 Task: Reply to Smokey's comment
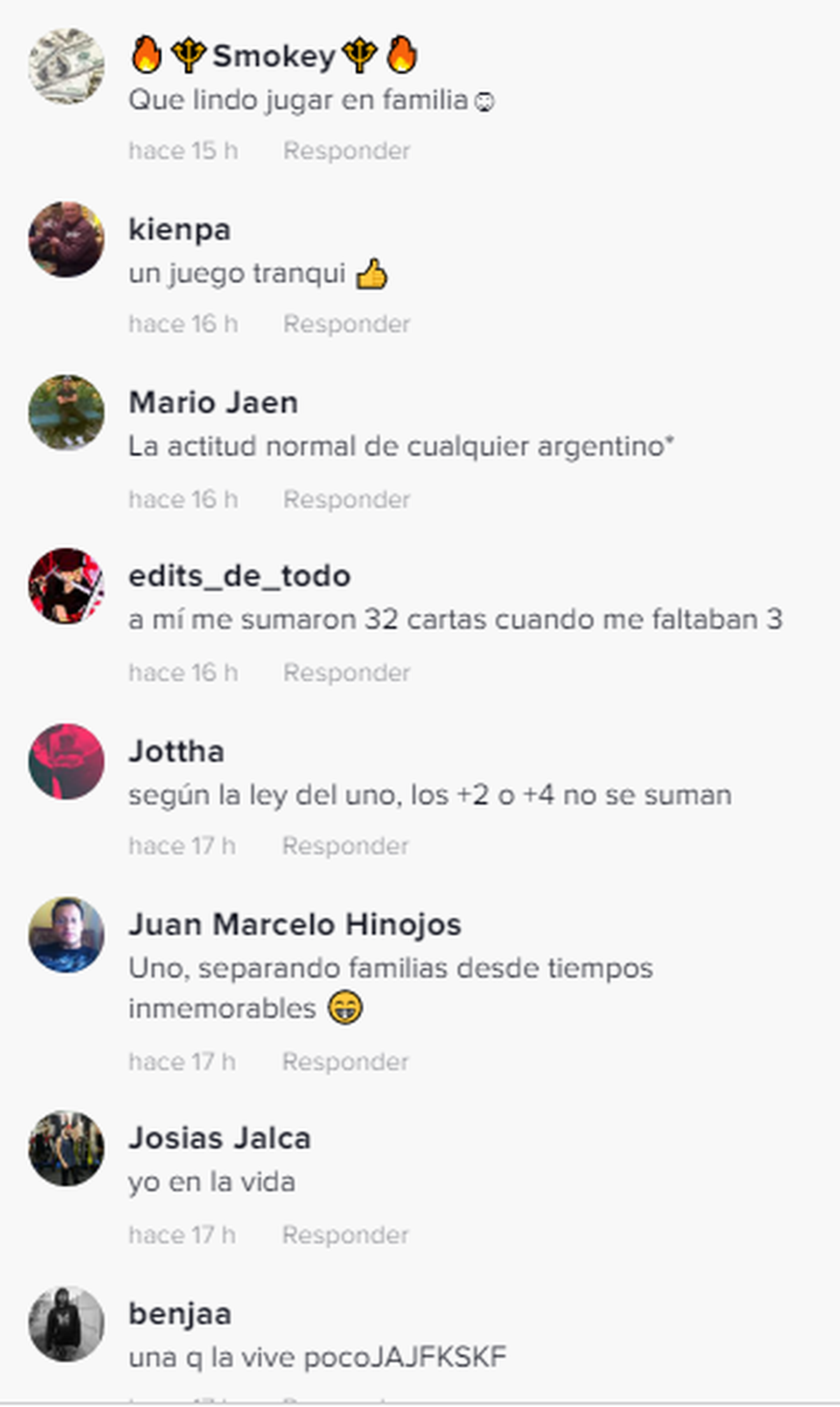pyautogui.click(x=346, y=150)
